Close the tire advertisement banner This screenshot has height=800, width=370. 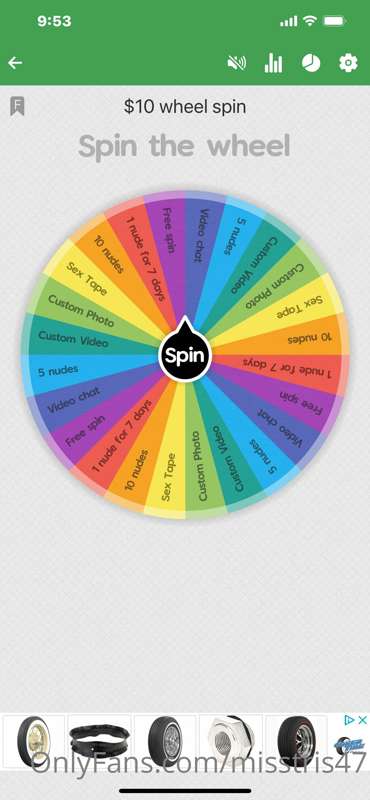[362, 720]
